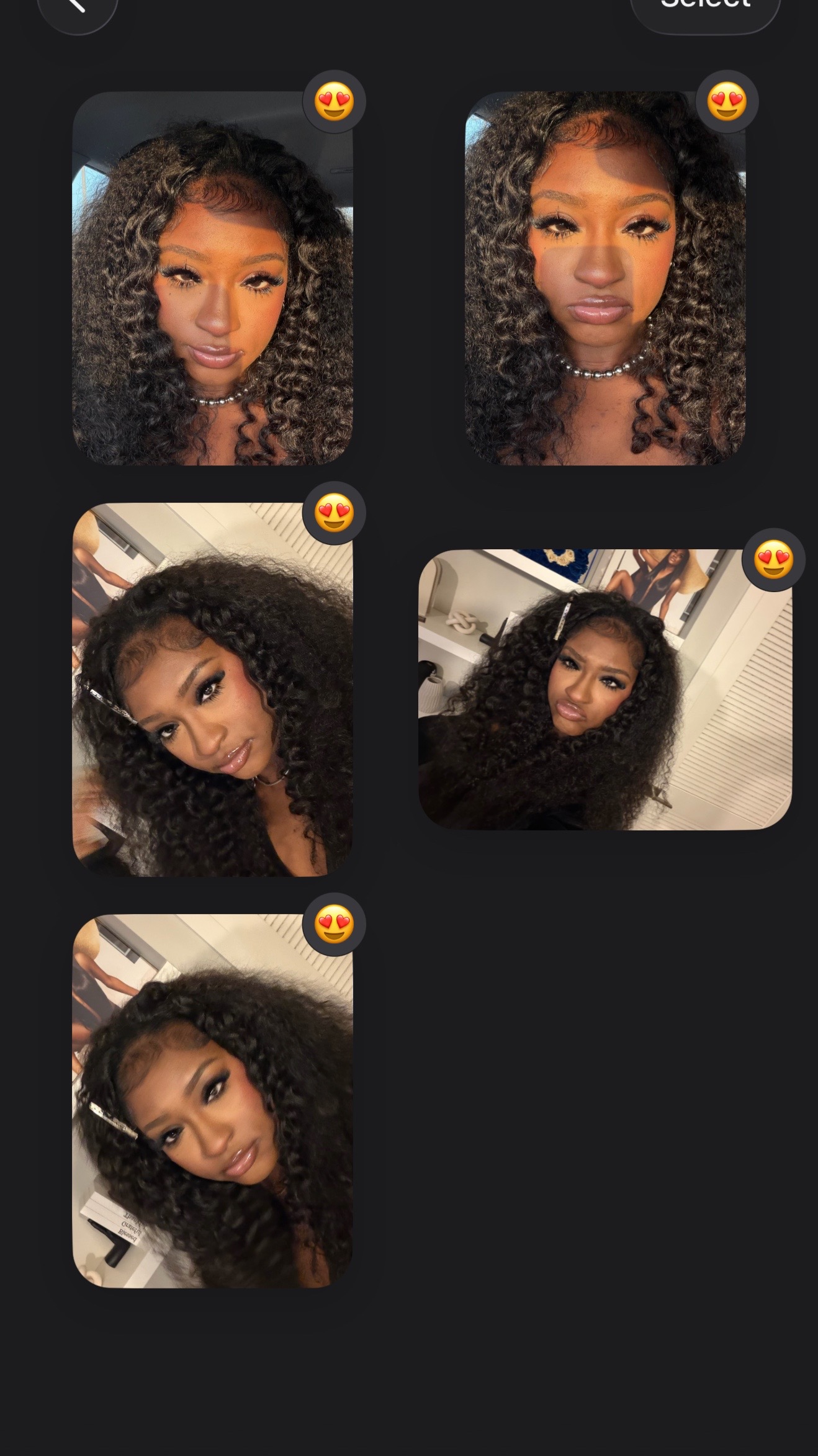Screen dimensions: 818x1456
Task: Tap heart-eyes reaction on the bottom photo
Action: [x=334, y=925]
